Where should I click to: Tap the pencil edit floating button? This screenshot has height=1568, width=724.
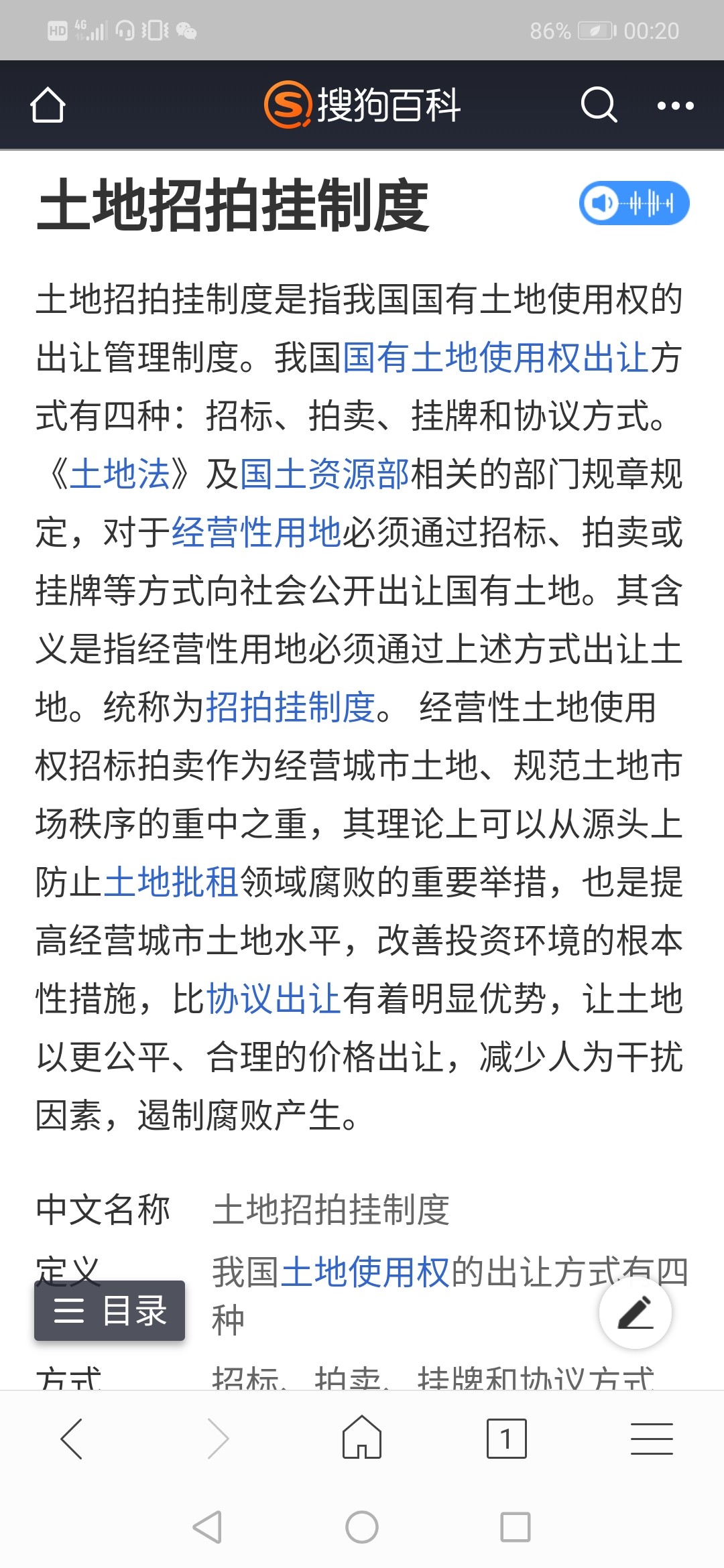[635, 1313]
